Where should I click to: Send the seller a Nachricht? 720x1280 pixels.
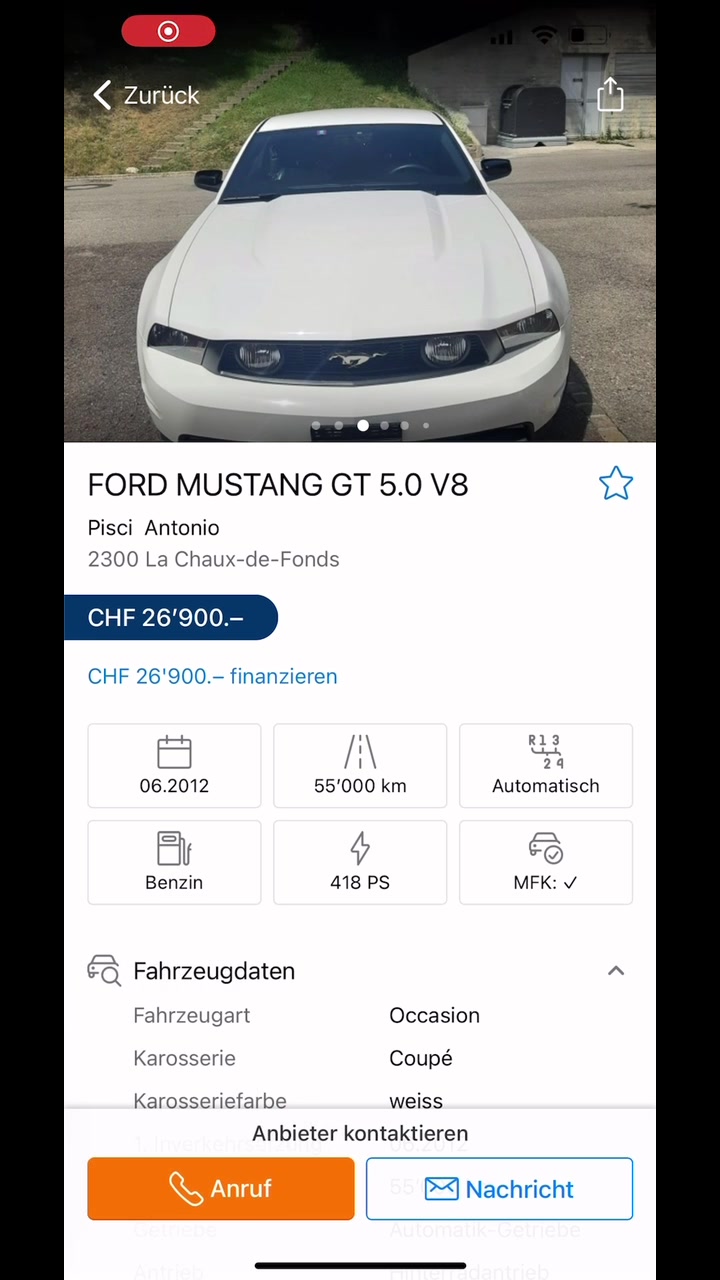click(x=499, y=1188)
